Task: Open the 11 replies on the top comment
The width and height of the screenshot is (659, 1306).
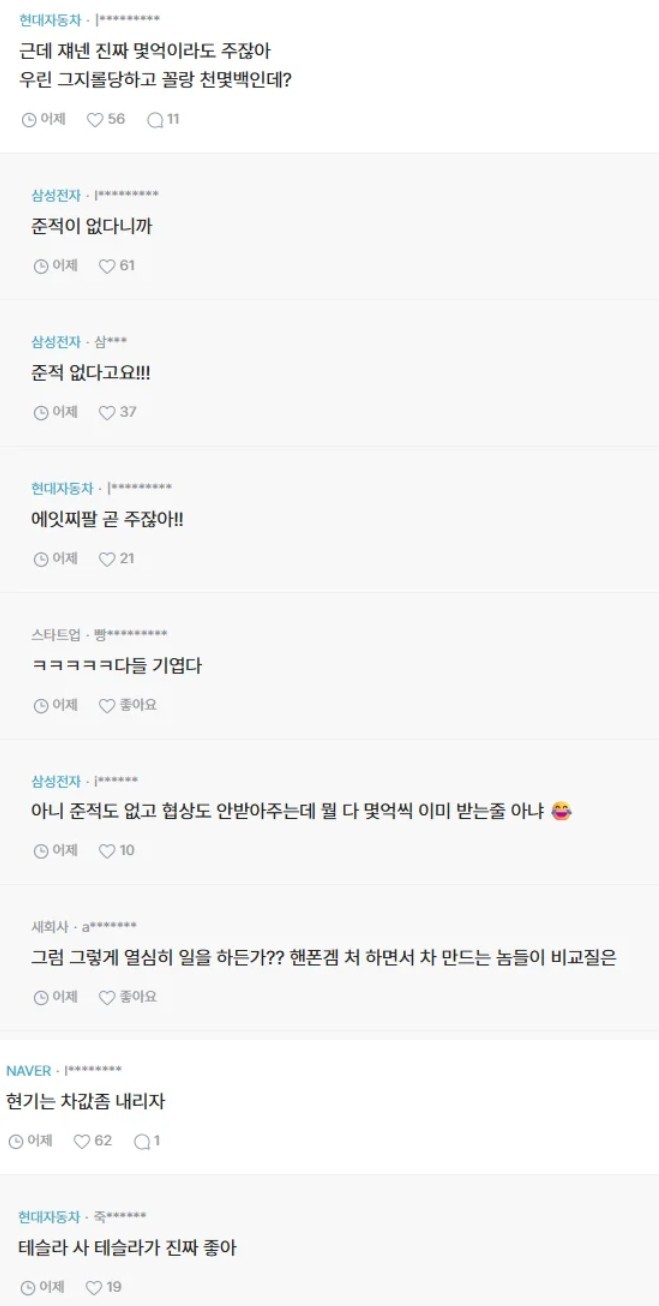Action: coord(163,119)
